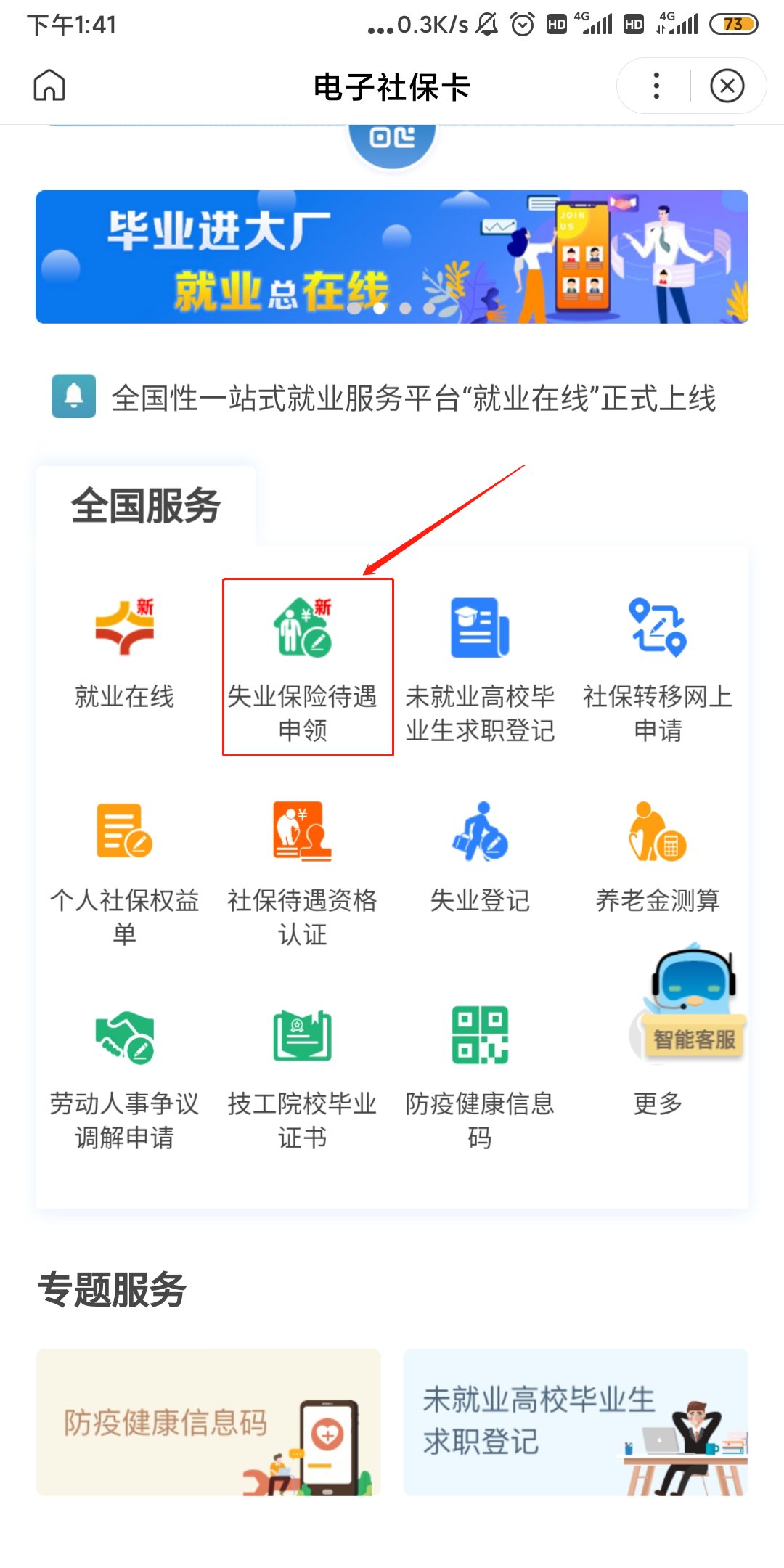
Task: Open 就业在线 service
Action: [x=125, y=653]
